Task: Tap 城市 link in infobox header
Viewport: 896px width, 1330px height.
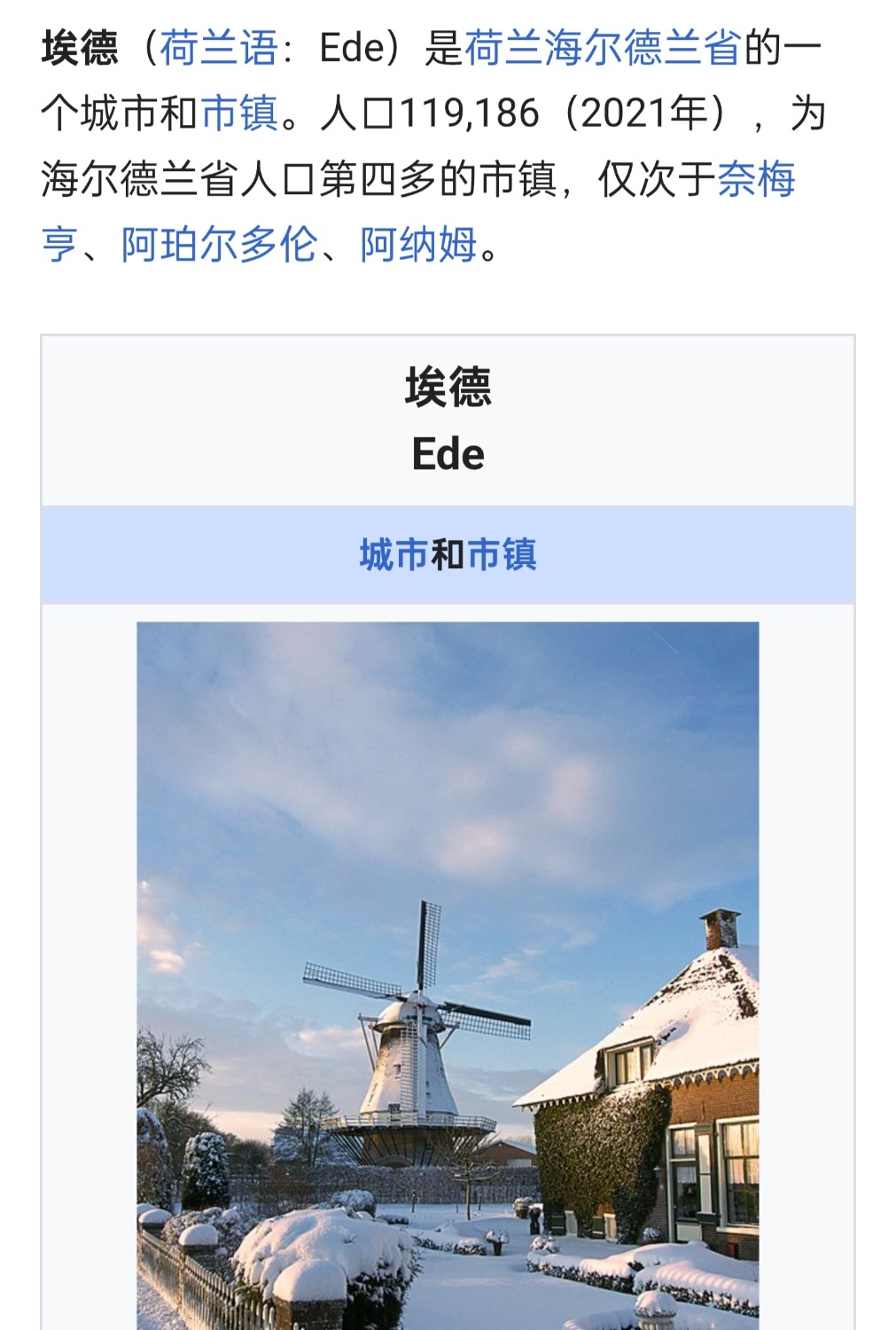Action: (393, 555)
